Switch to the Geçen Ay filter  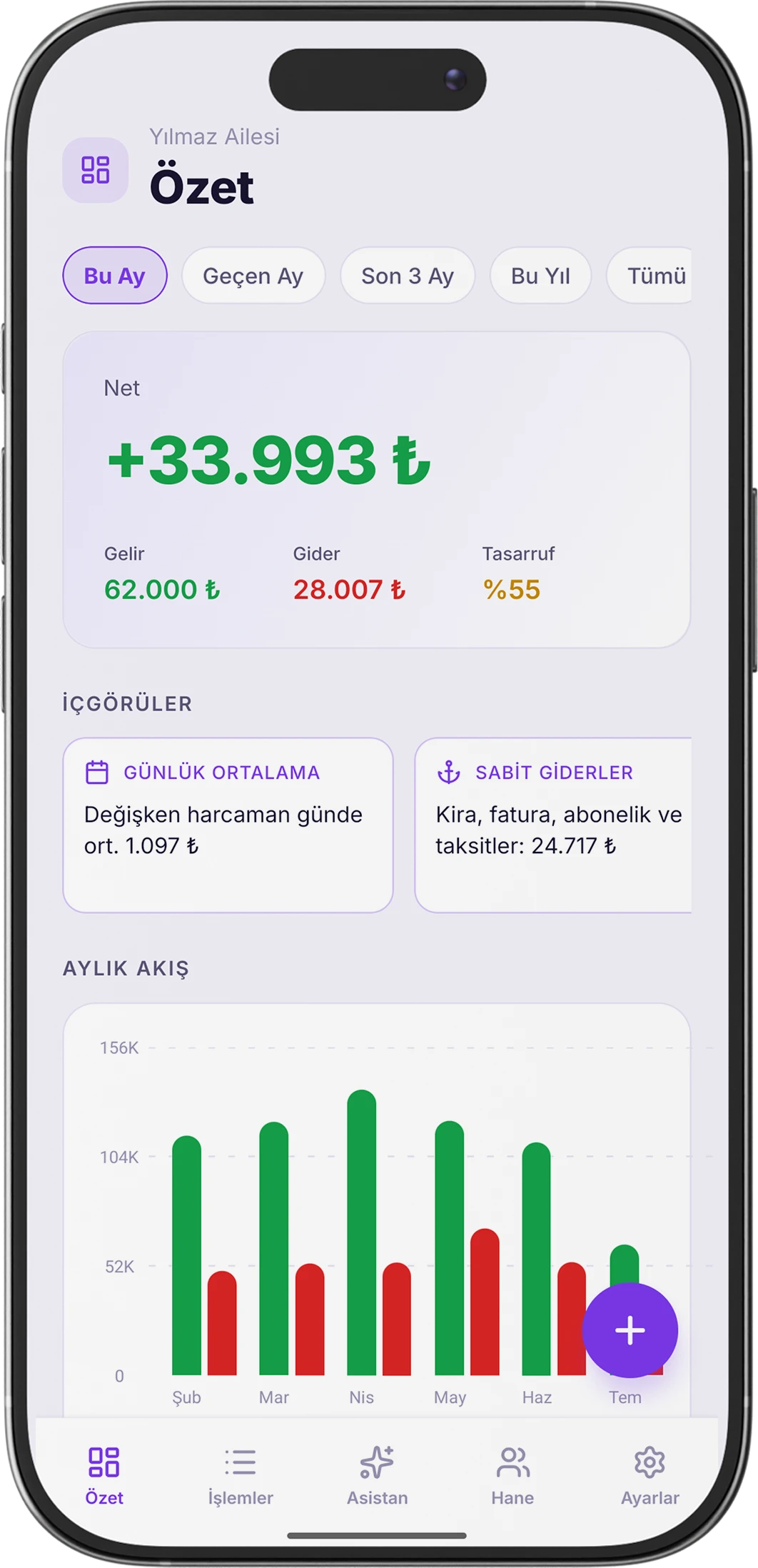pos(253,276)
